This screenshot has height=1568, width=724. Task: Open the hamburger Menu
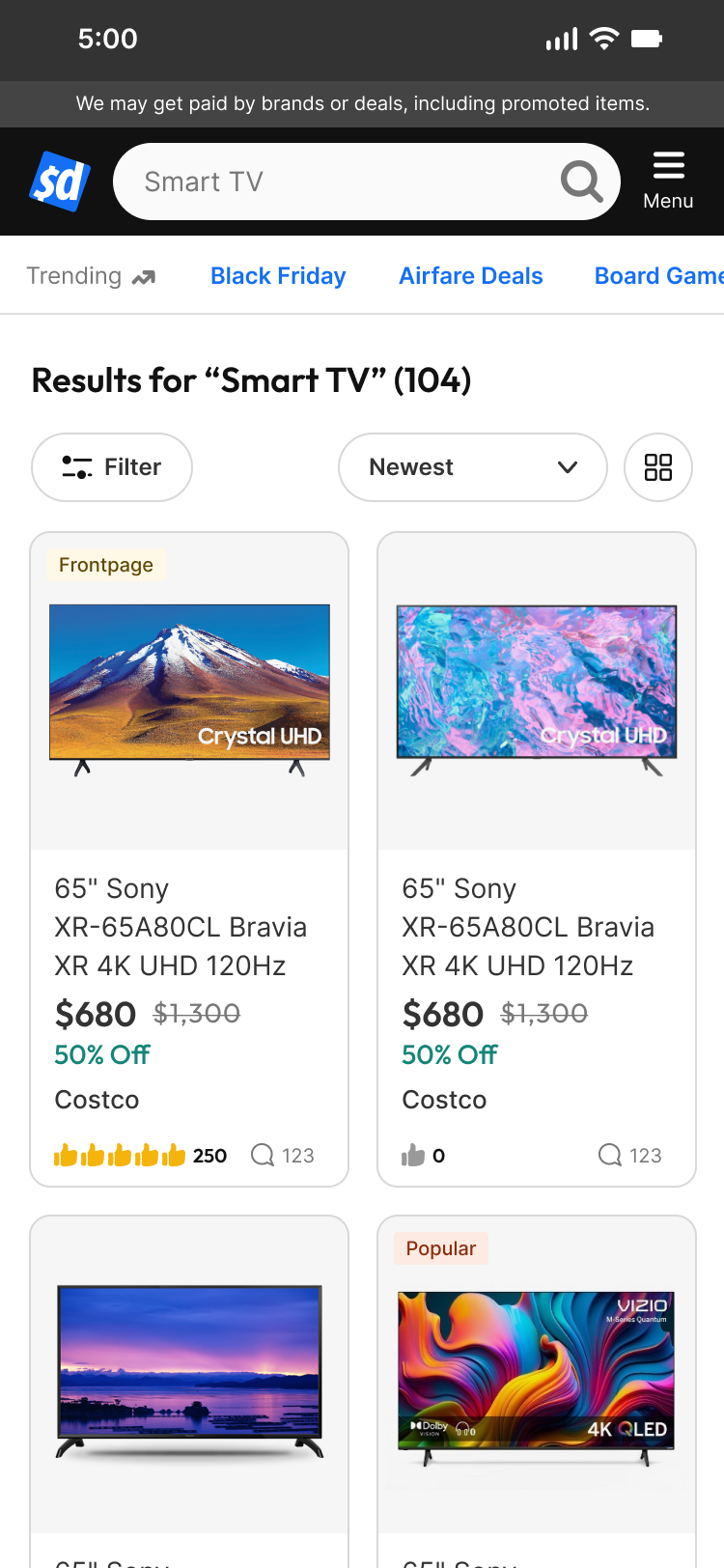668,181
